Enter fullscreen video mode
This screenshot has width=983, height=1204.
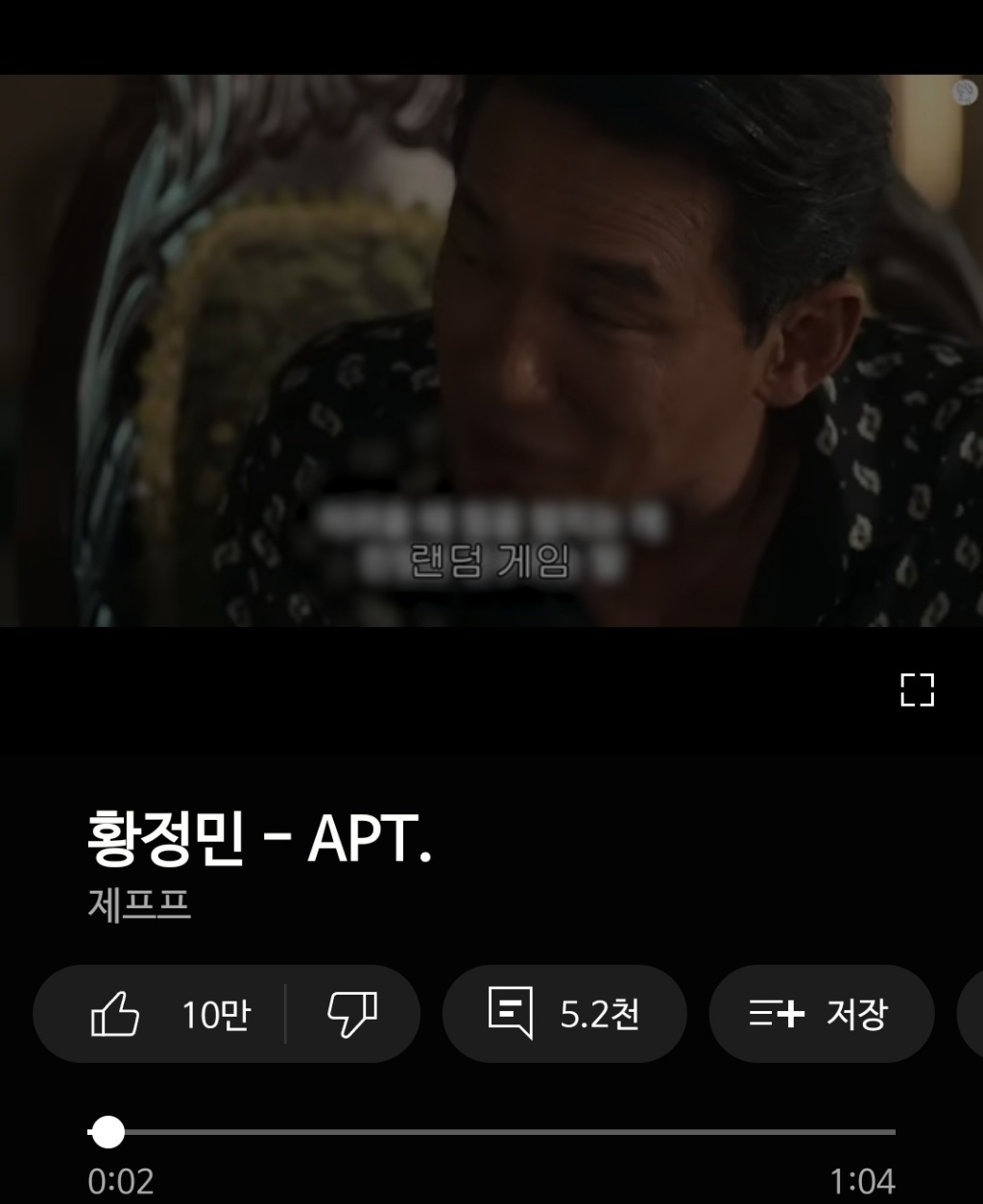[917, 689]
